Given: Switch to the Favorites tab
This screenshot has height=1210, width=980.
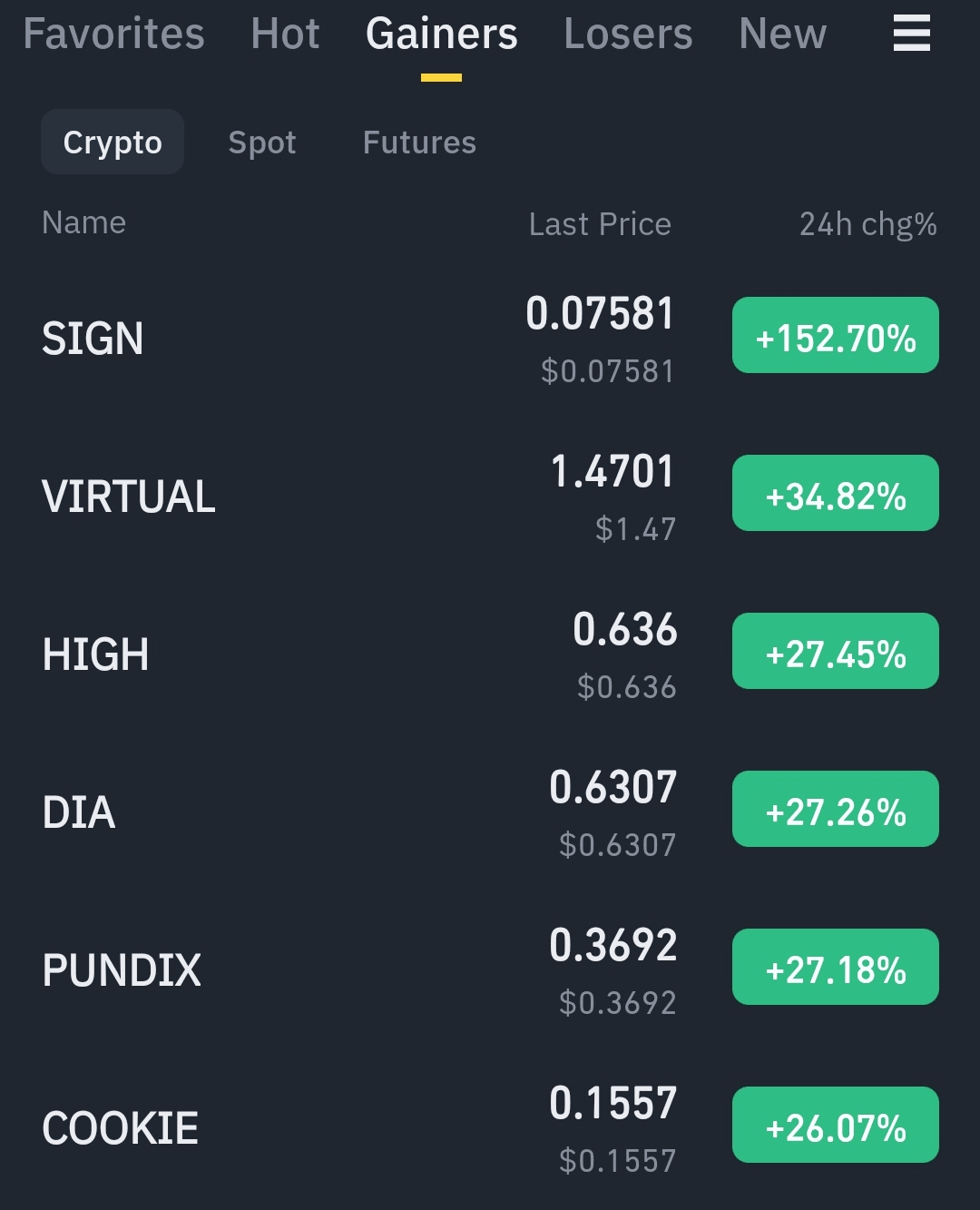Looking at the screenshot, I should click(x=113, y=34).
